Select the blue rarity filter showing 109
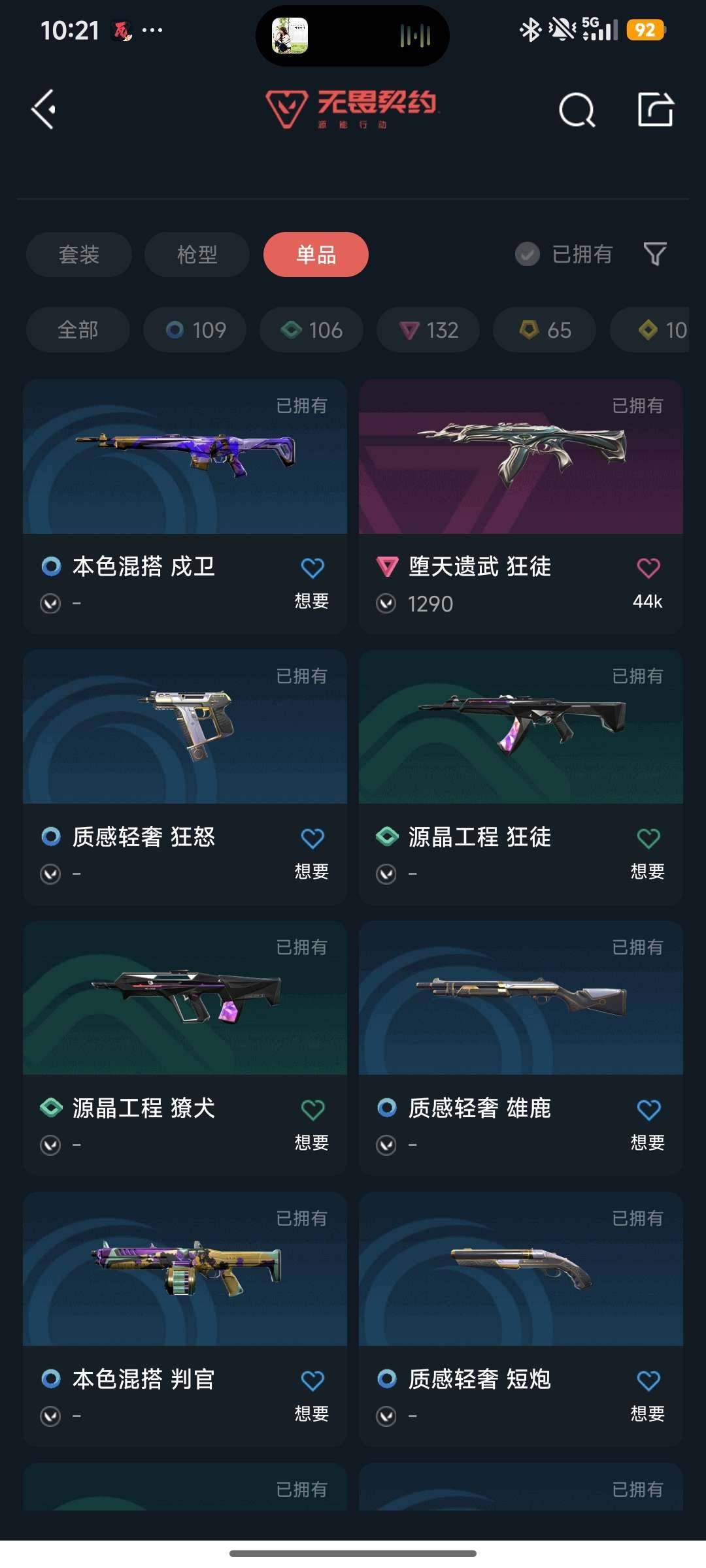Viewport: 706px width, 1568px height. pyautogui.click(x=194, y=330)
